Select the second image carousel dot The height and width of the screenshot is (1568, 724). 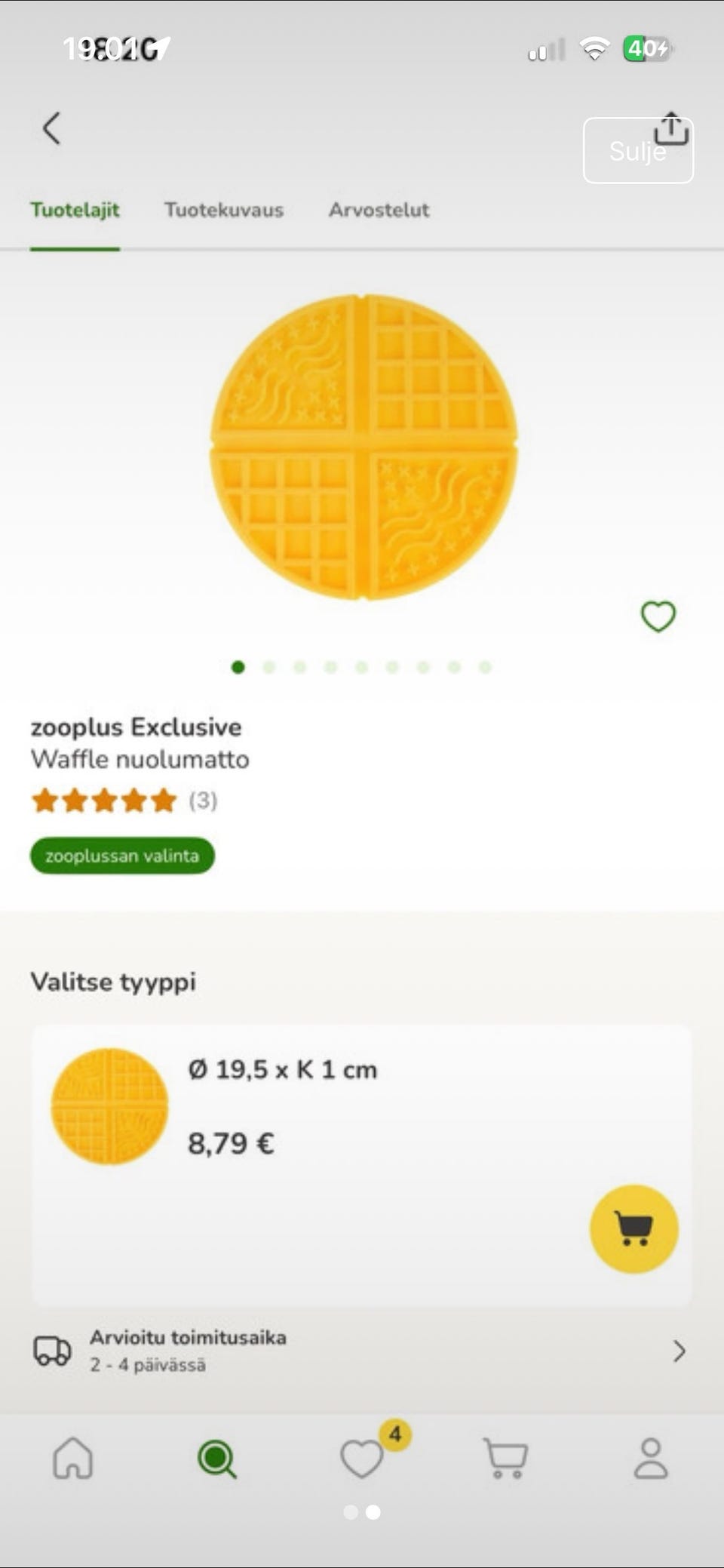270,669
